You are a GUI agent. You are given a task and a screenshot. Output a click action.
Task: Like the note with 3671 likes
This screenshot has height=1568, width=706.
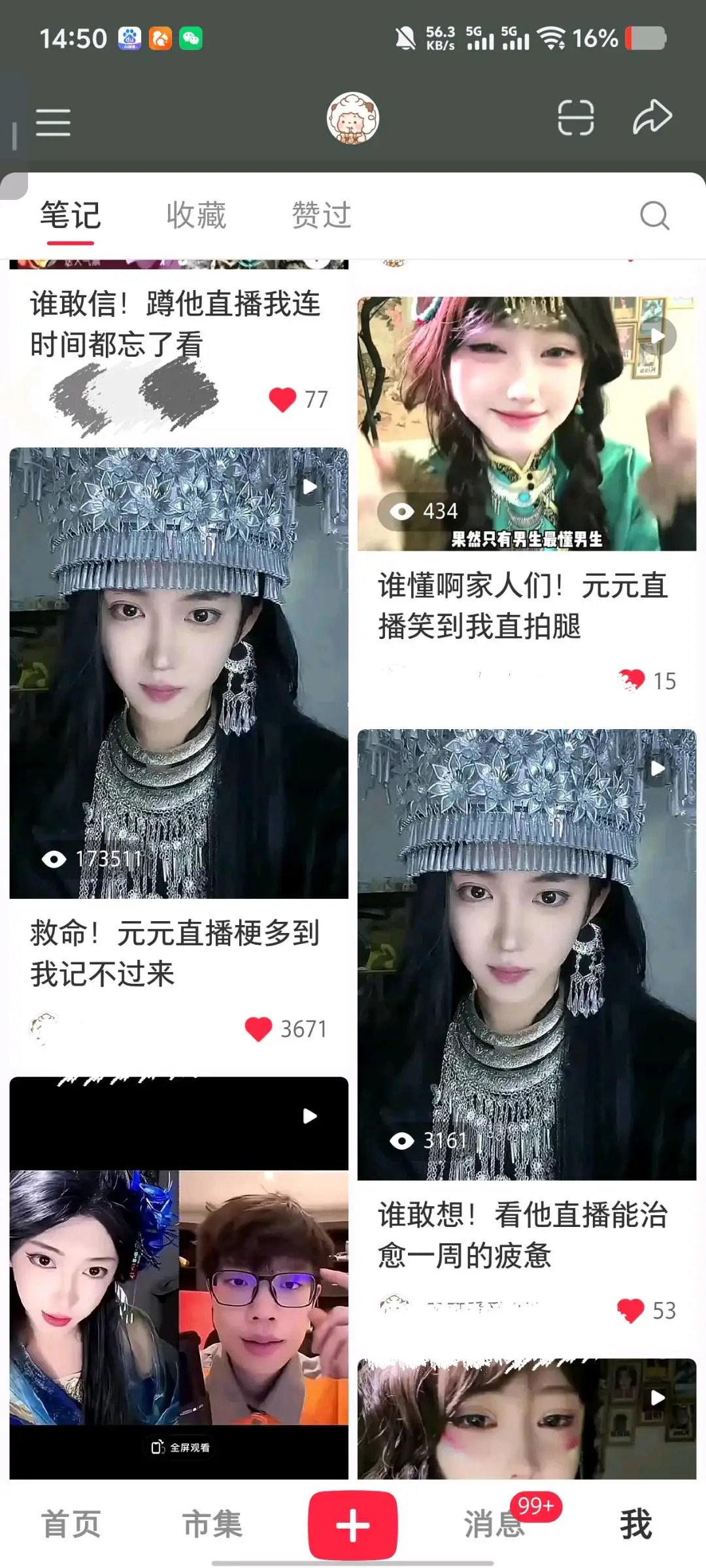[259, 1029]
